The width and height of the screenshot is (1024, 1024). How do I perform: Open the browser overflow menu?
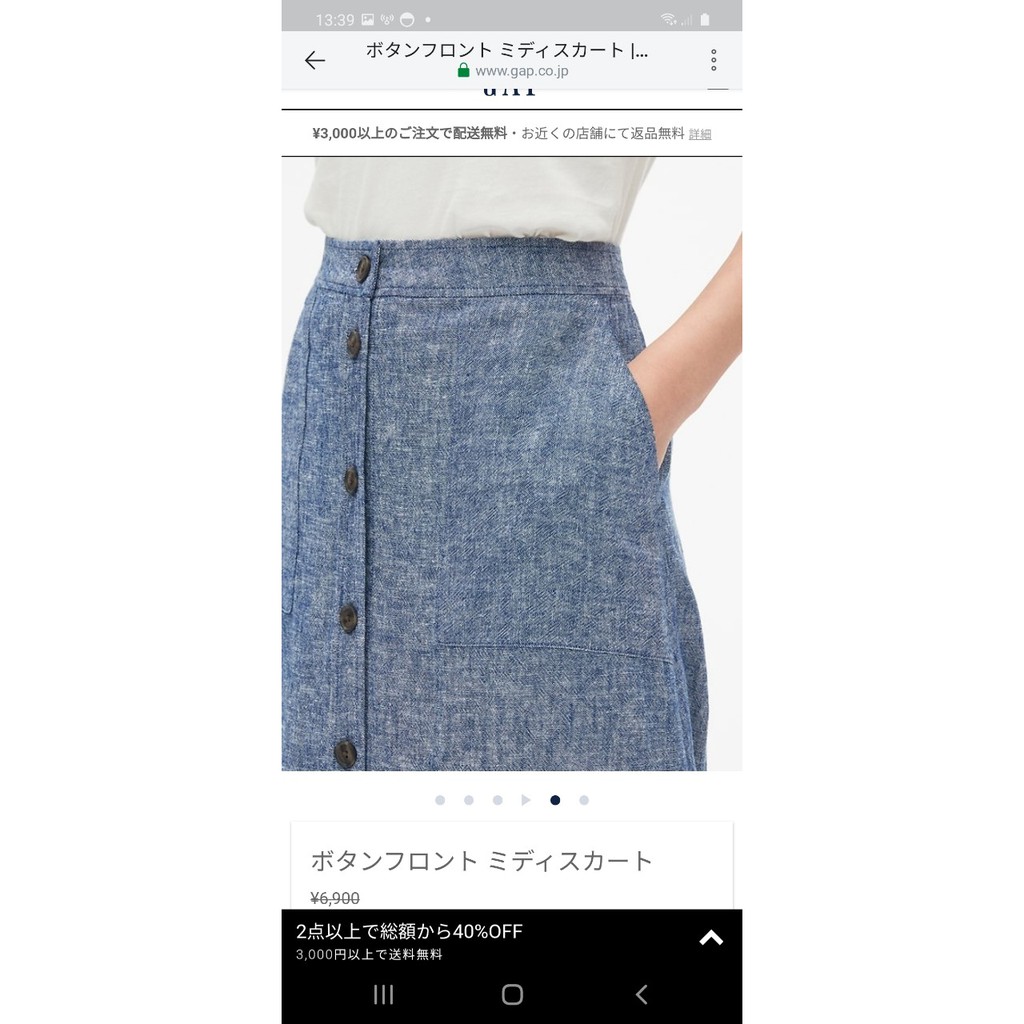713,60
